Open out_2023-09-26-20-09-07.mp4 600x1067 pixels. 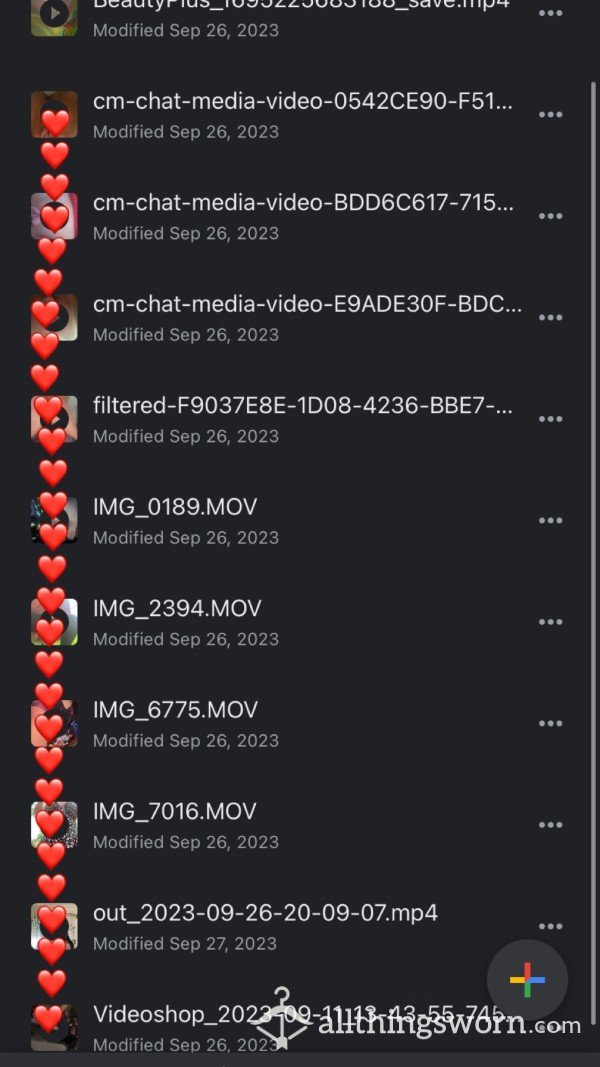pyautogui.click(x=265, y=914)
